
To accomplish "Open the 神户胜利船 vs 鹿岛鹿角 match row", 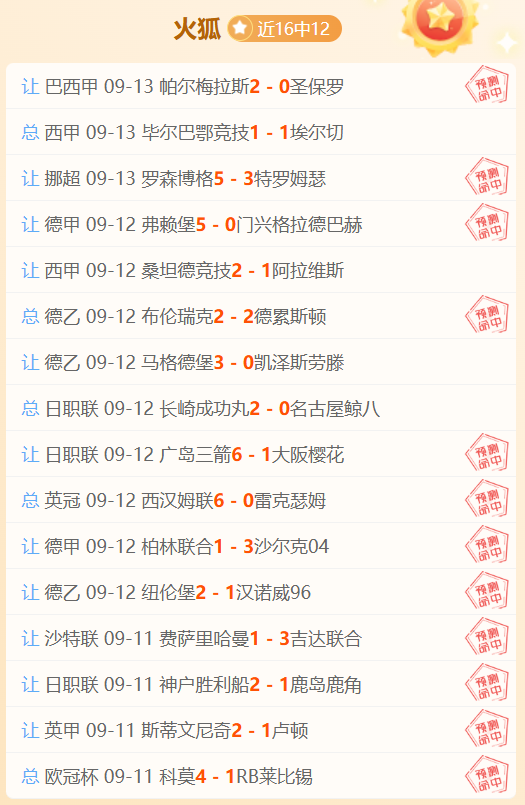I will pos(261,684).
